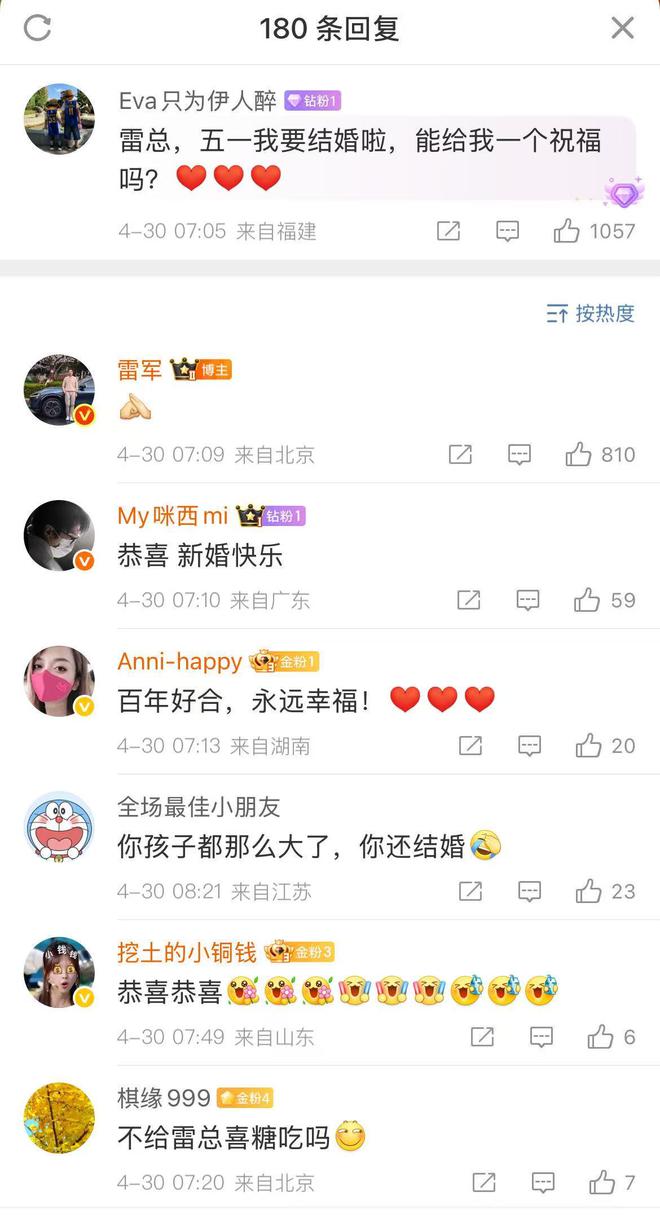Like 全场最佳小朋友's reply

pos(588,891)
